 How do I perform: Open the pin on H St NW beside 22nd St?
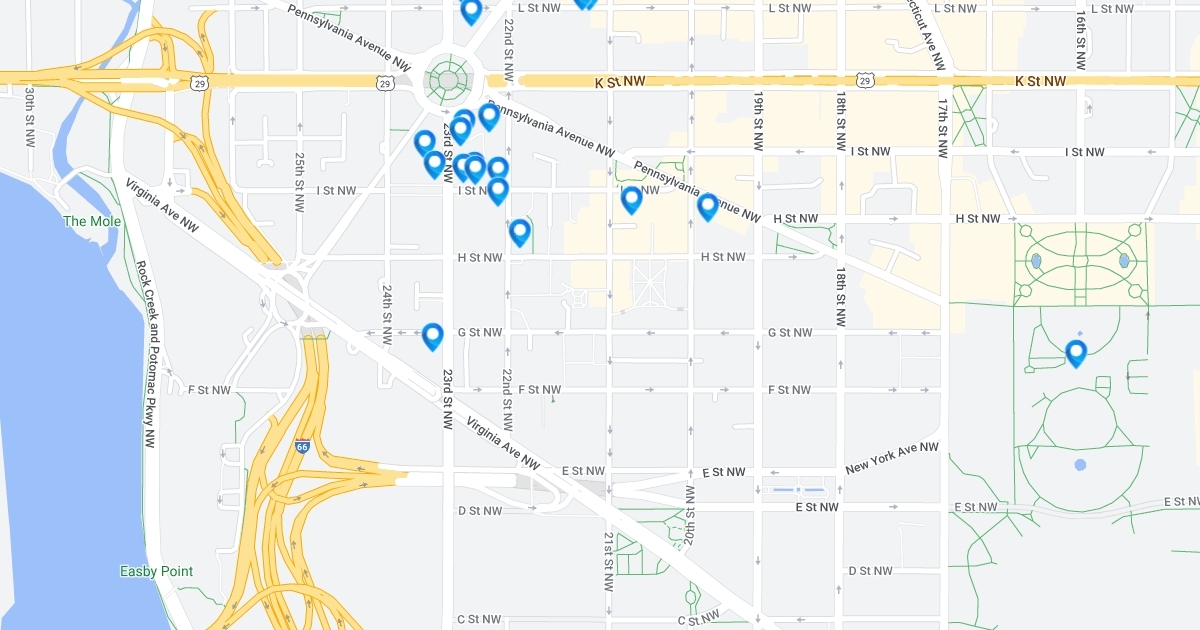(519, 232)
